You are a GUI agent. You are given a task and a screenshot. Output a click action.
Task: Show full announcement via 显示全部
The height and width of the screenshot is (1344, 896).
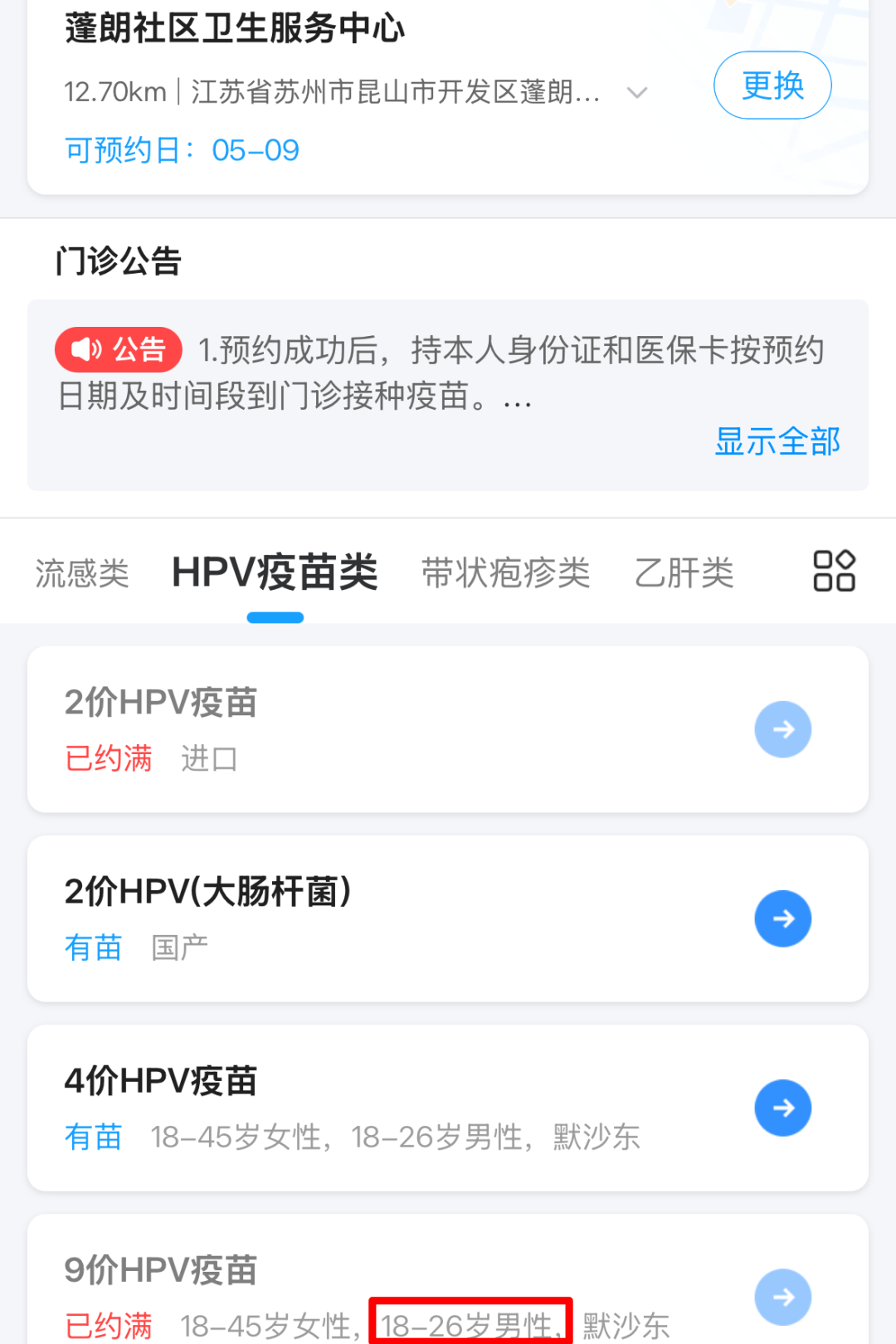click(777, 441)
